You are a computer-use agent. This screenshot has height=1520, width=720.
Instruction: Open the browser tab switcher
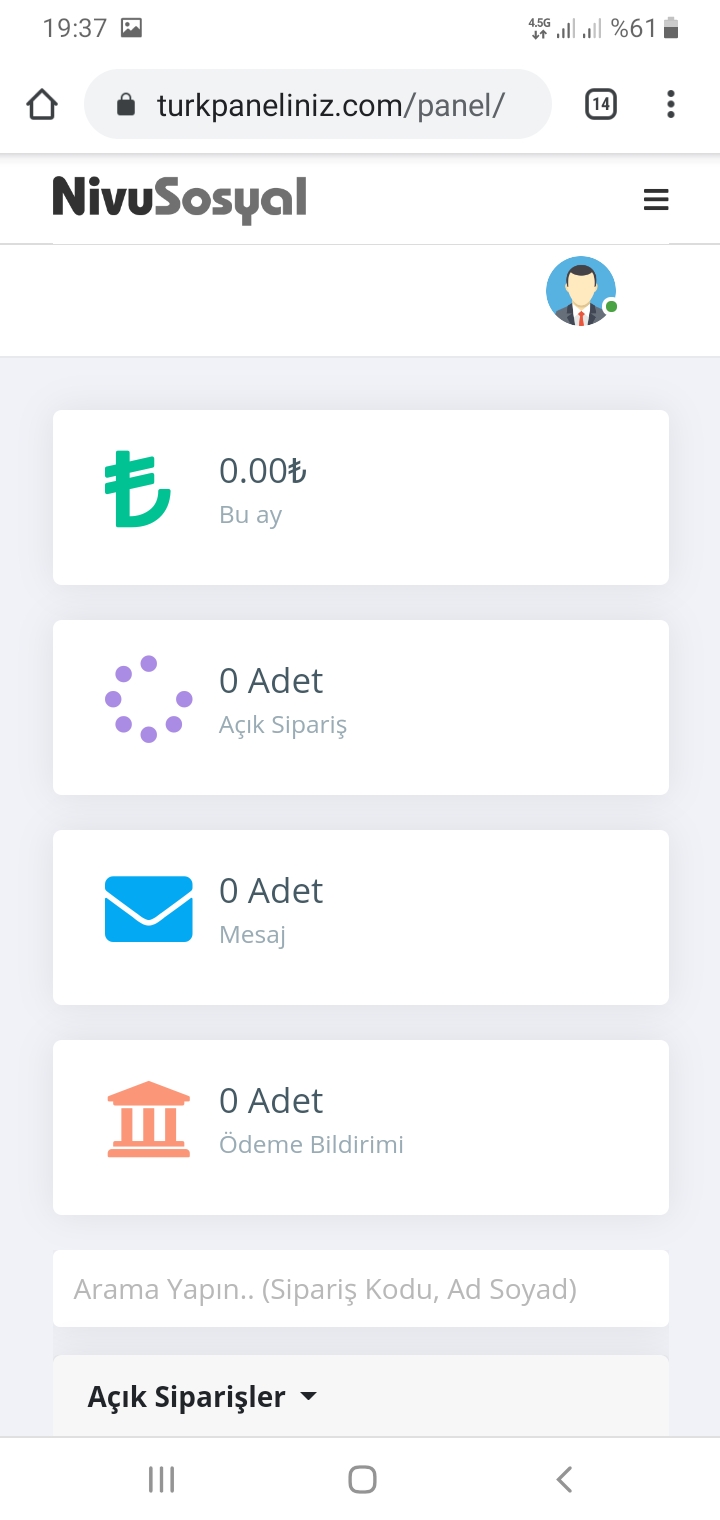(600, 104)
